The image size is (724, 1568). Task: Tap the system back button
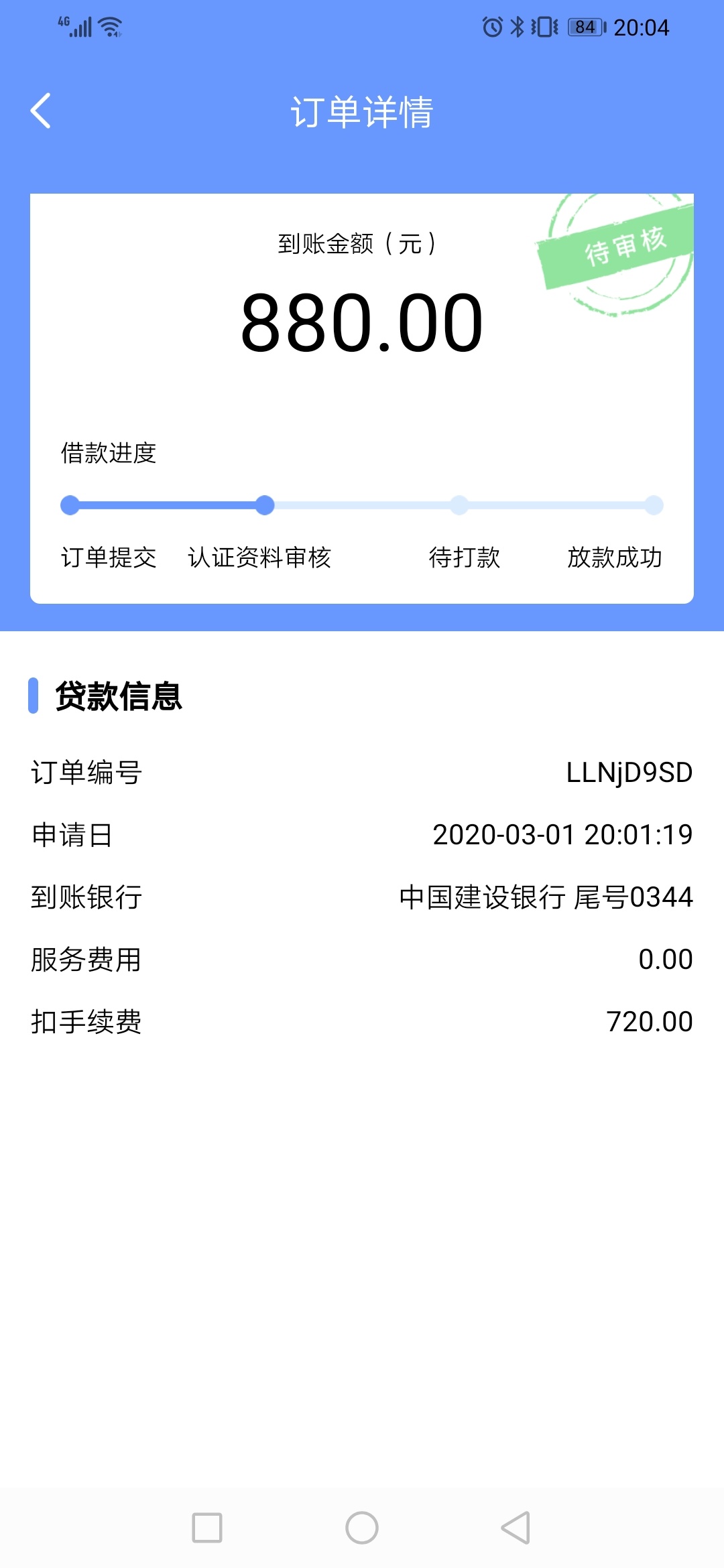[516, 1528]
